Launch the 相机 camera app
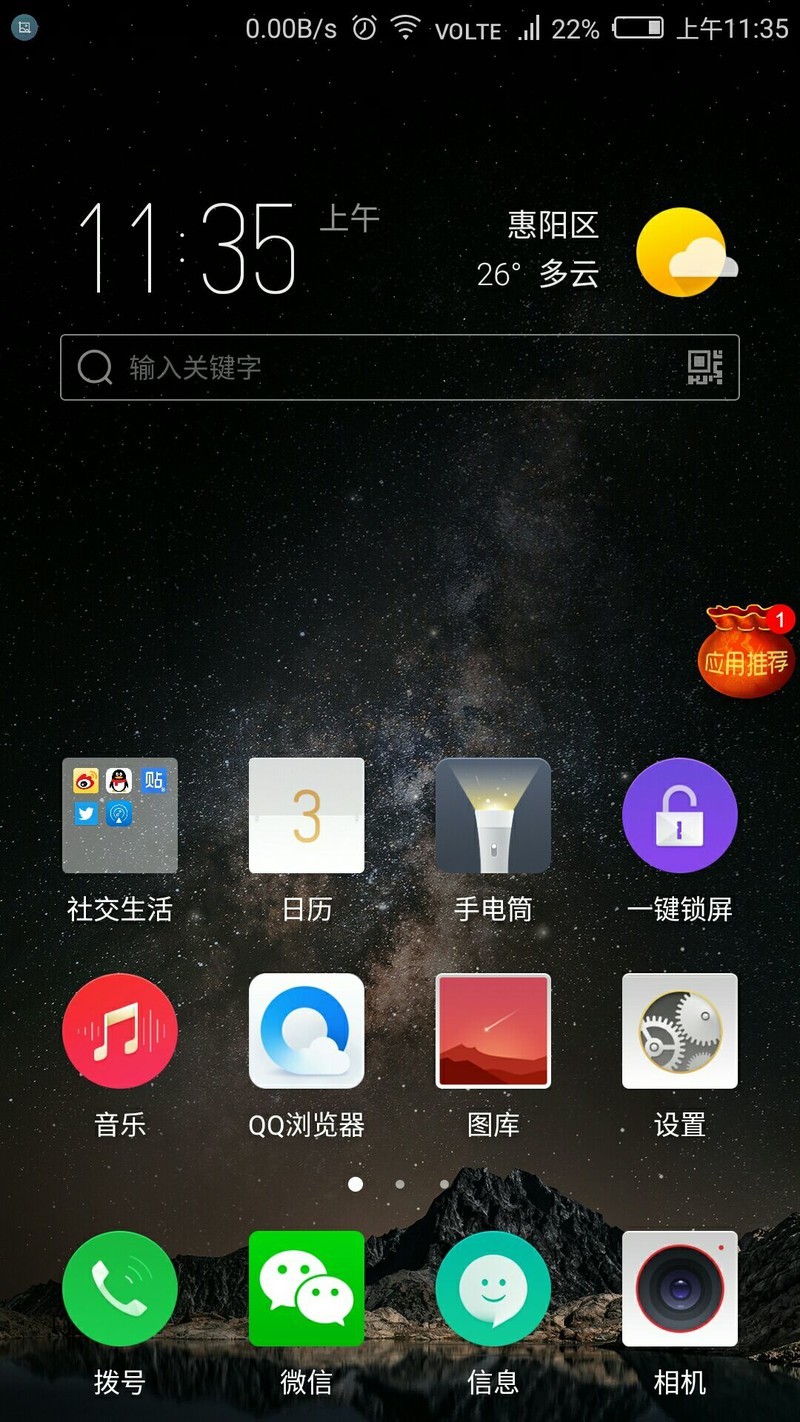This screenshot has width=800, height=1422. click(680, 1290)
